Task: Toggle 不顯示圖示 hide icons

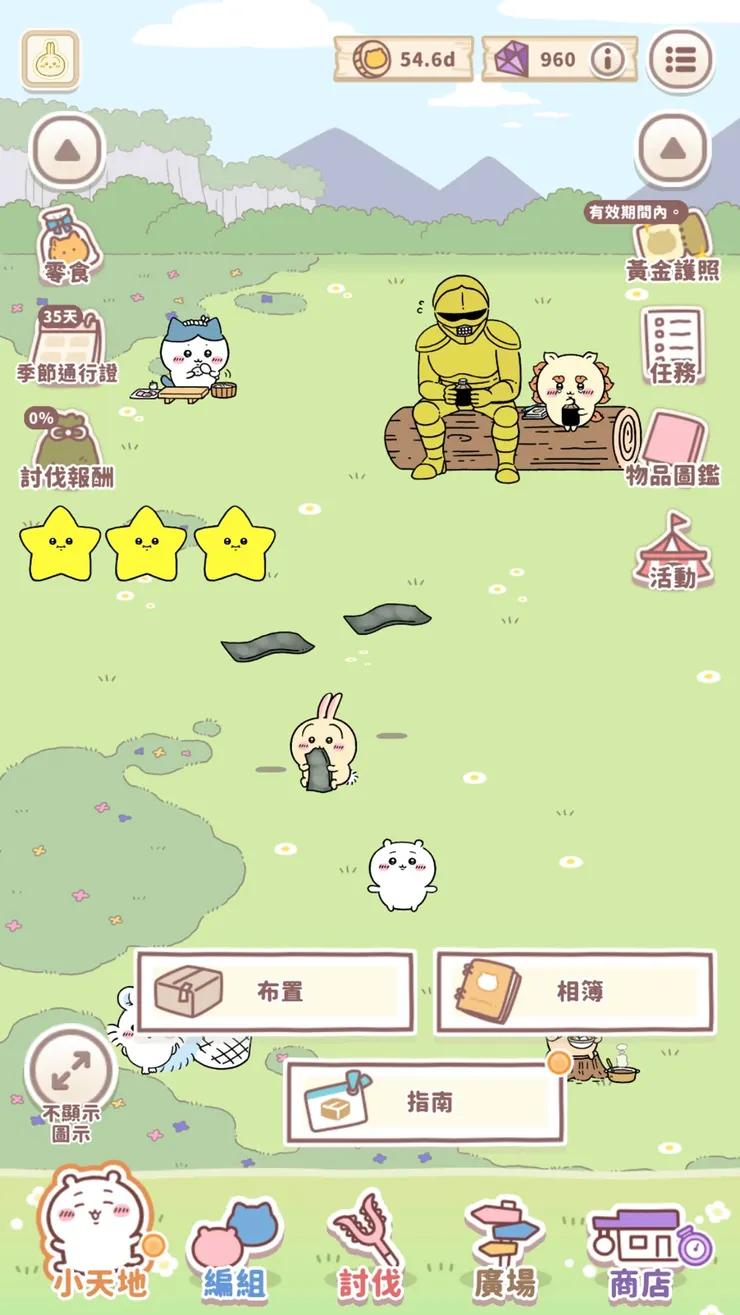Action: pyautogui.click(x=71, y=1078)
